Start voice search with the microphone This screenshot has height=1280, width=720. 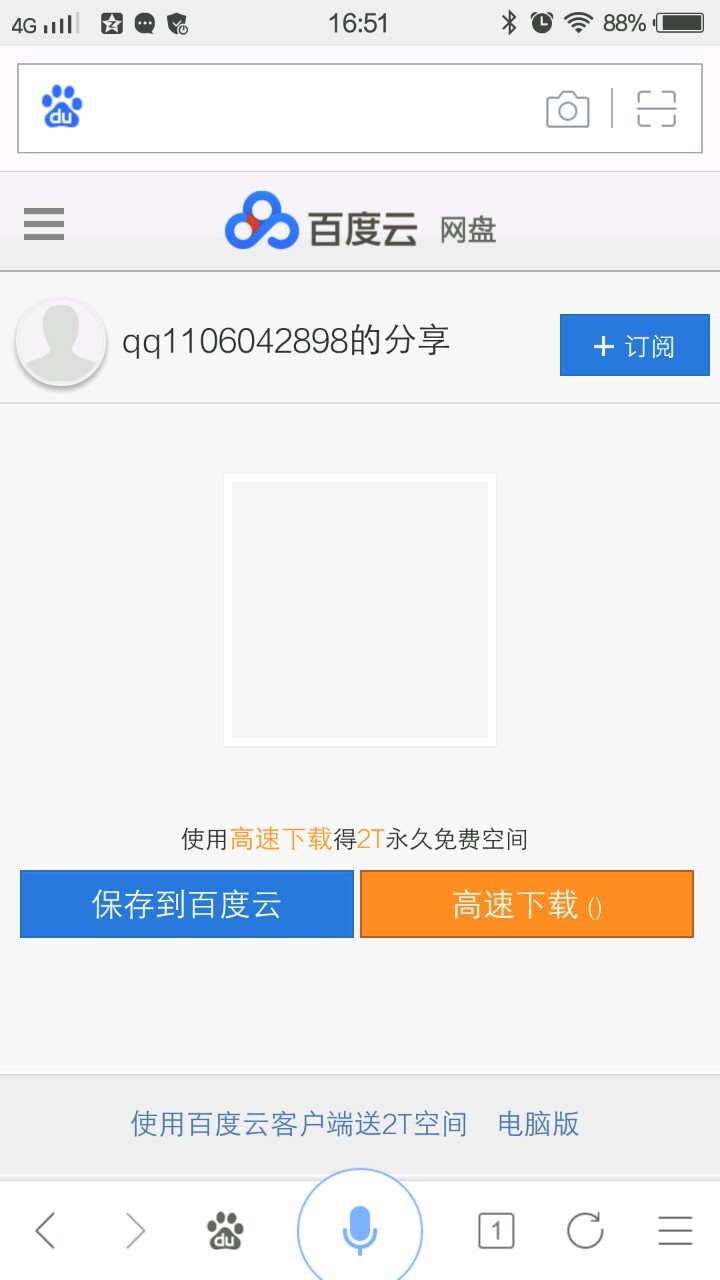pyautogui.click(x=360, y=1229)
